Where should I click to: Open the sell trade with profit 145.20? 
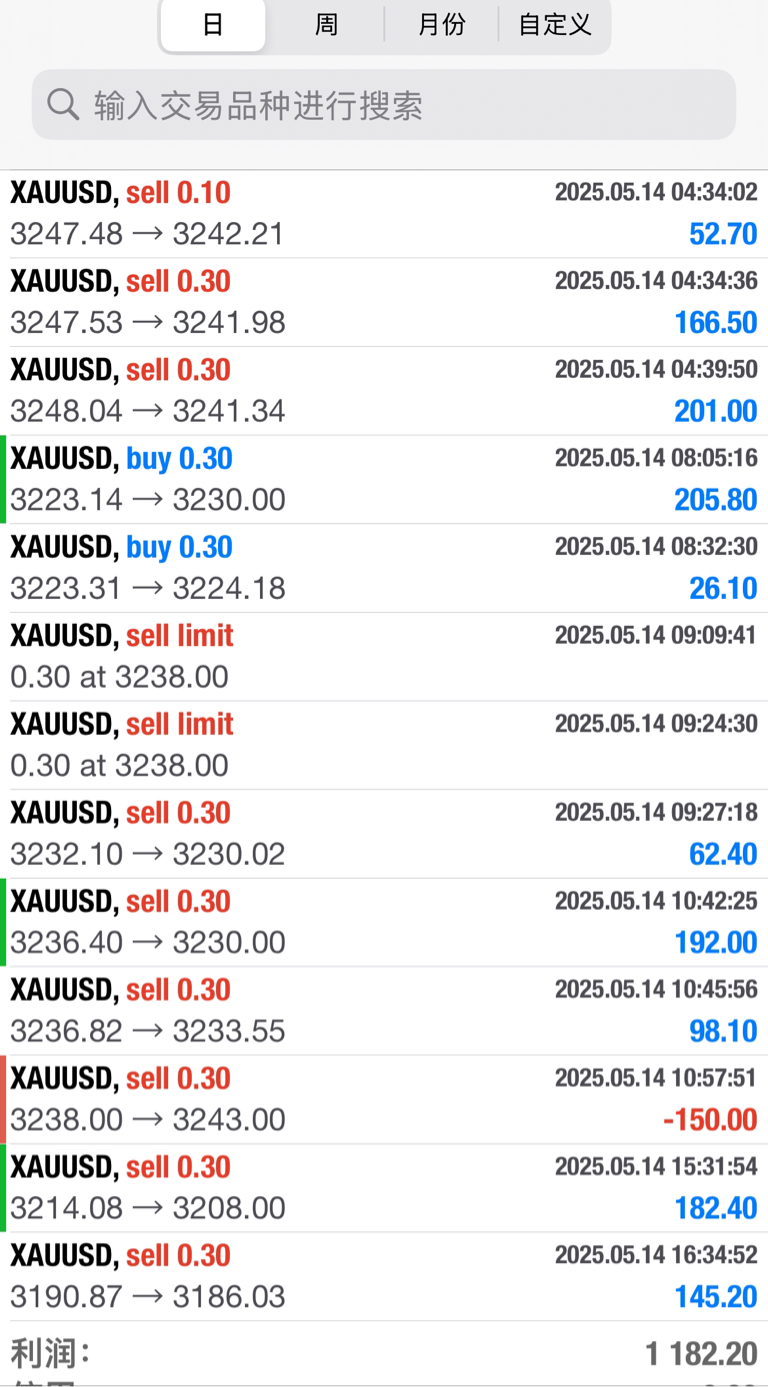tap(384, 1276)
